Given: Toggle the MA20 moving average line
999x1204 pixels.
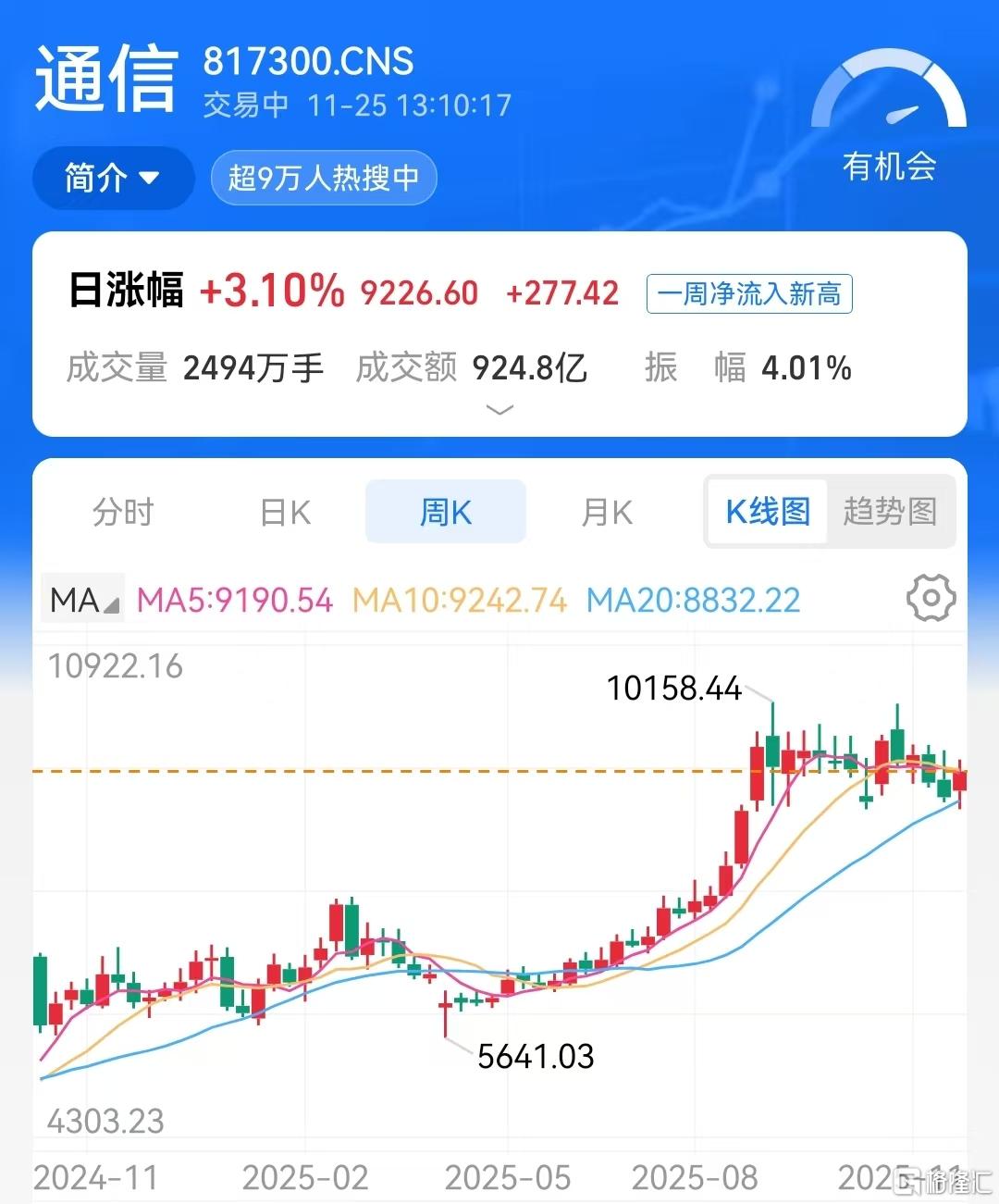Looking at the screenshot, I should pyautogui.click(x=692, y=600).
